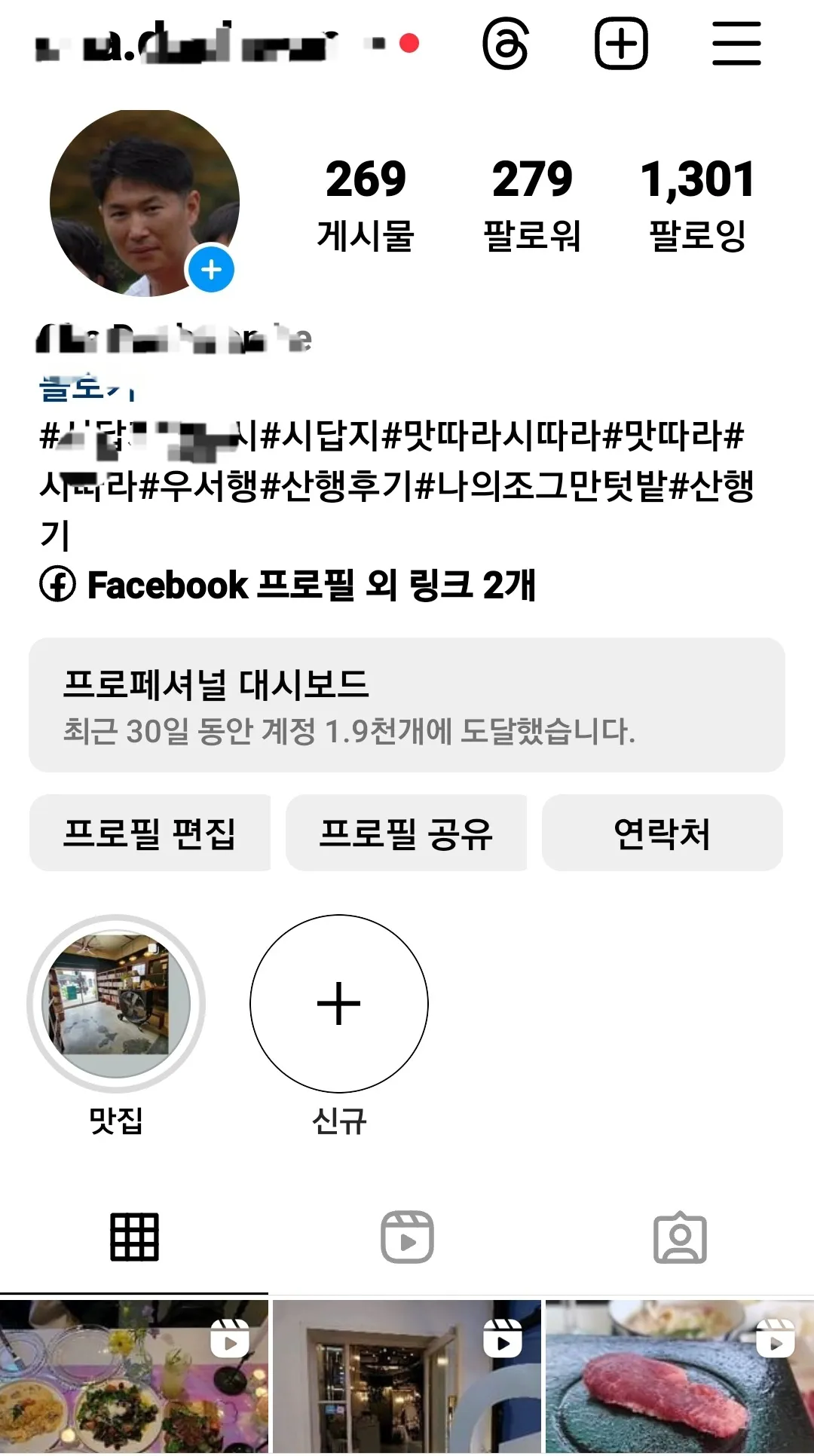Click the 프로필 편집 button
The height and width of the screenshot is (1456, 814).
pos(150,833)
